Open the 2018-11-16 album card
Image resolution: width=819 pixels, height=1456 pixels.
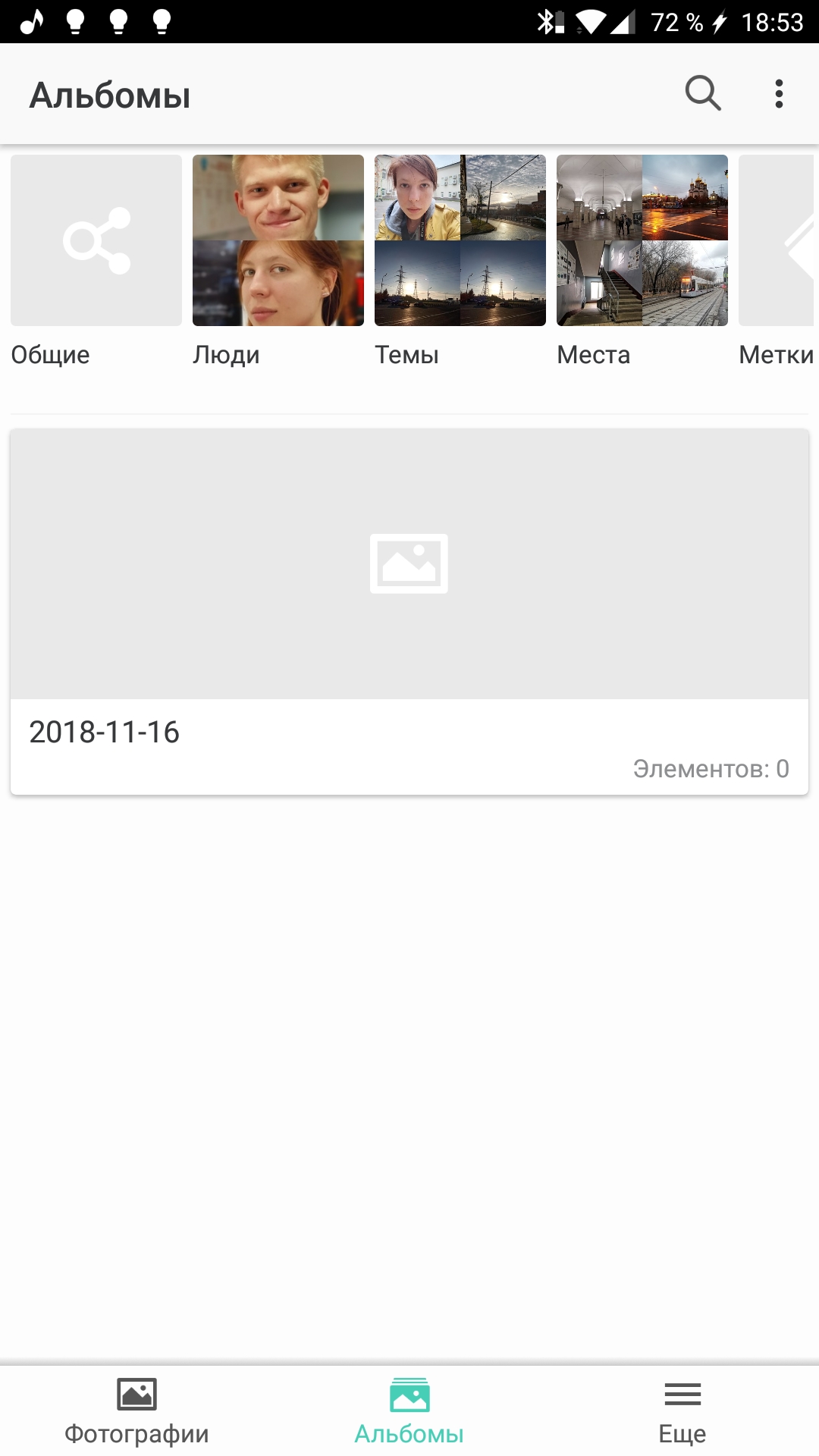409,612
